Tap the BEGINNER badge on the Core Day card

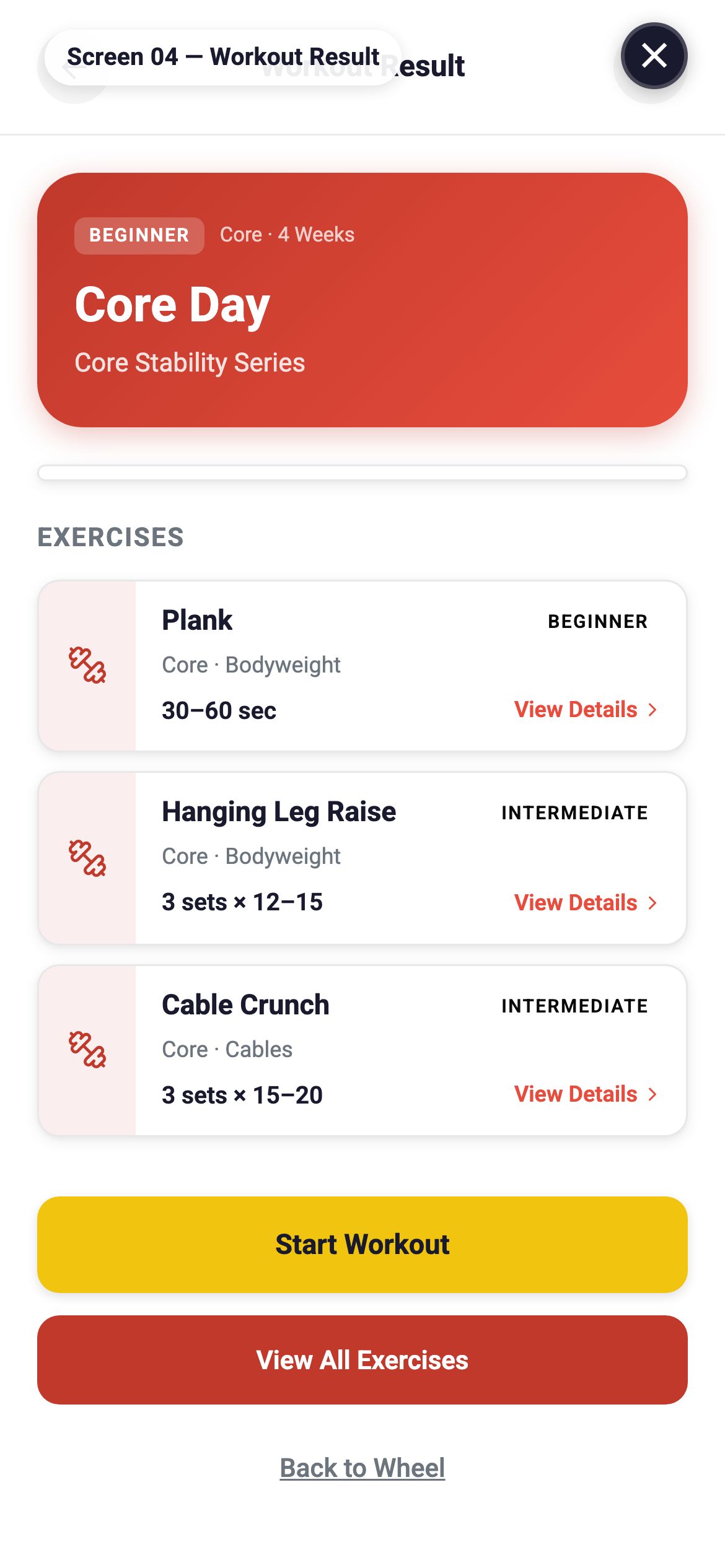[139, 235]
